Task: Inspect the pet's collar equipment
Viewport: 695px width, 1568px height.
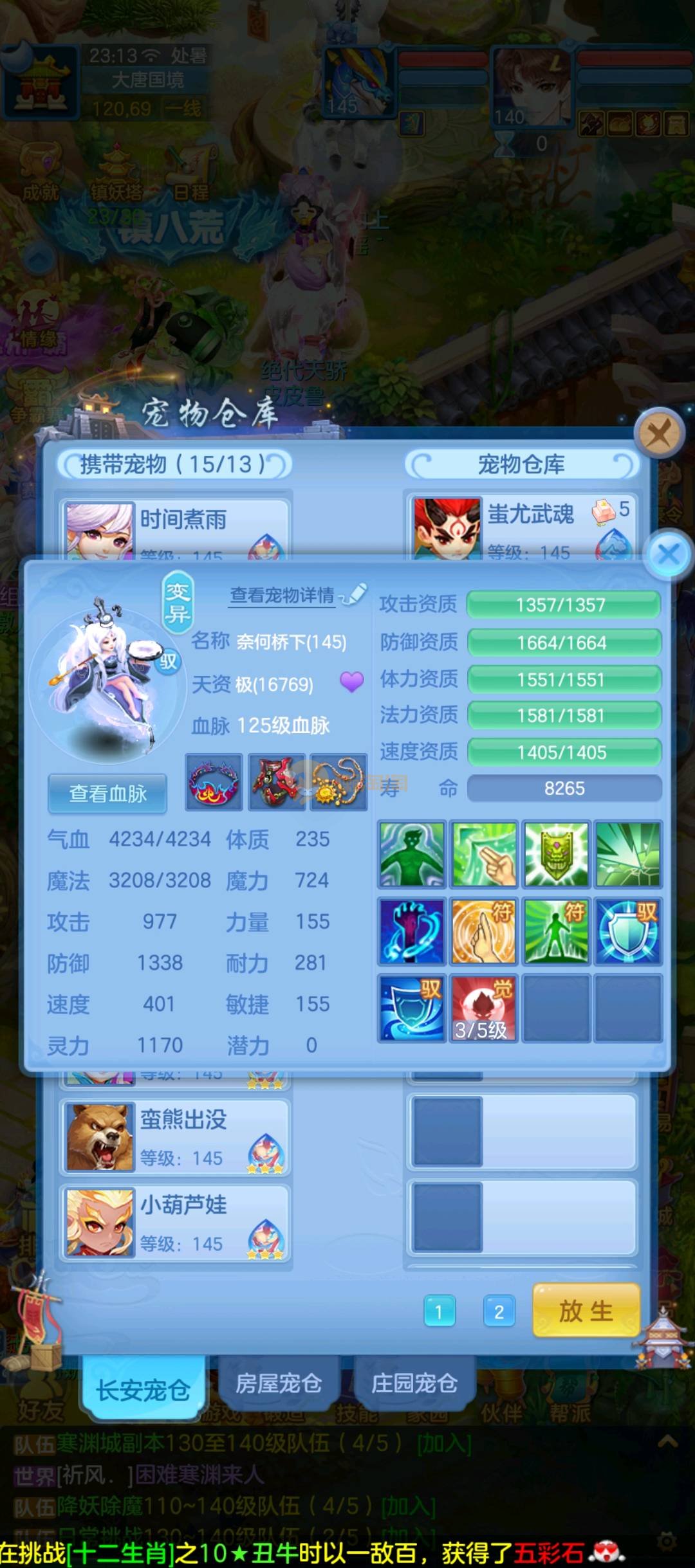Action: point(214,782)
